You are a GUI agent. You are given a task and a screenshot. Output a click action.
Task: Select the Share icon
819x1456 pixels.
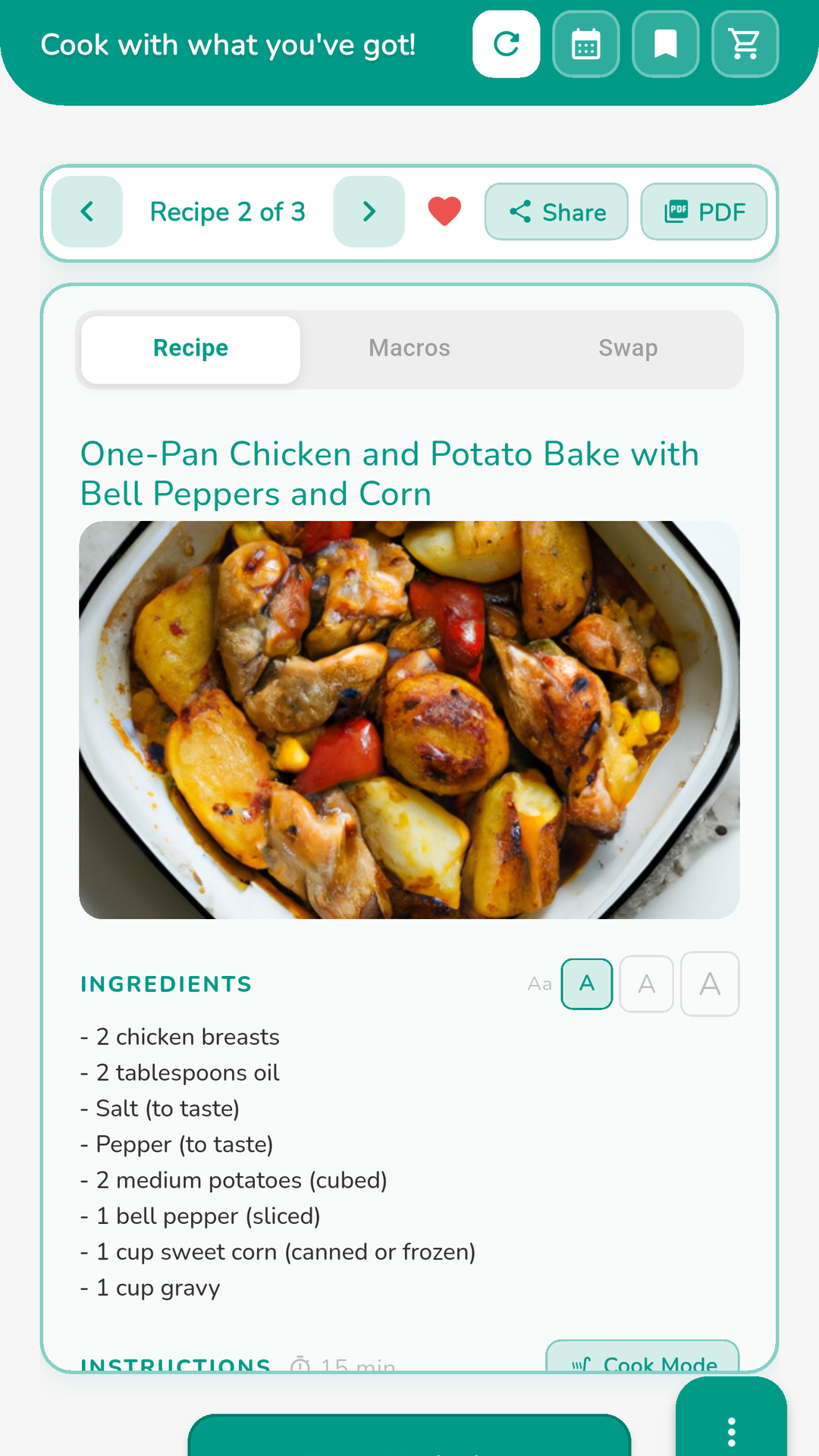point(556,212)
